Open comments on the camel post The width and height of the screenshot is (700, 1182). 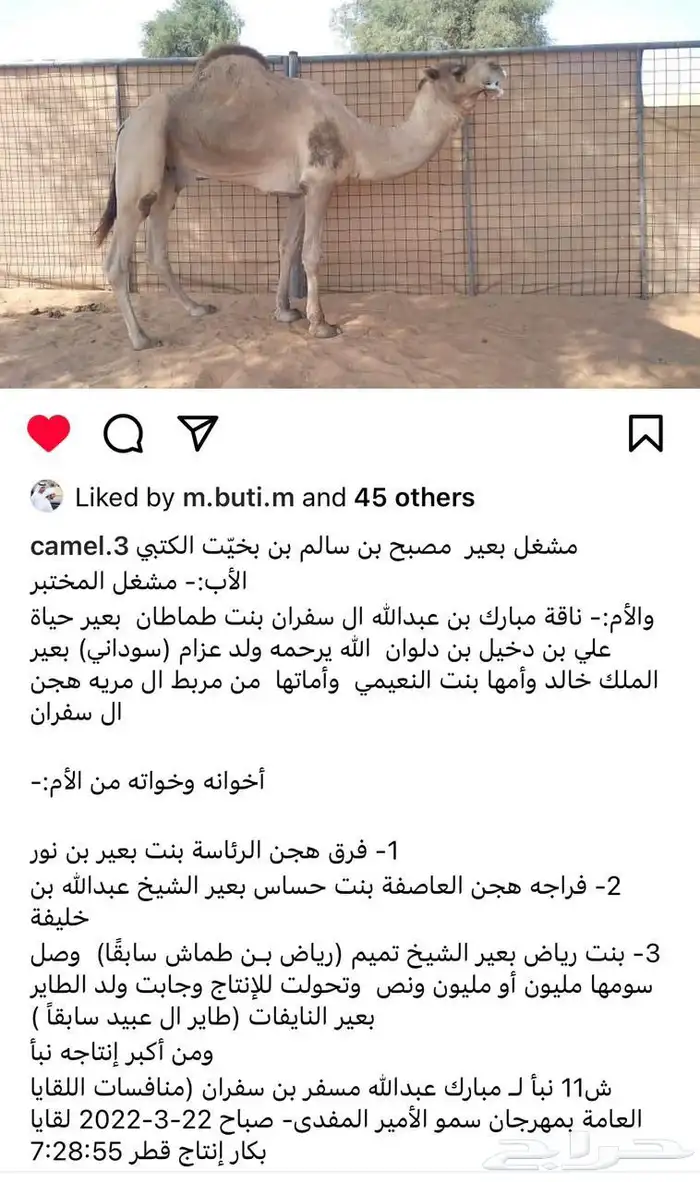point(123,433)
